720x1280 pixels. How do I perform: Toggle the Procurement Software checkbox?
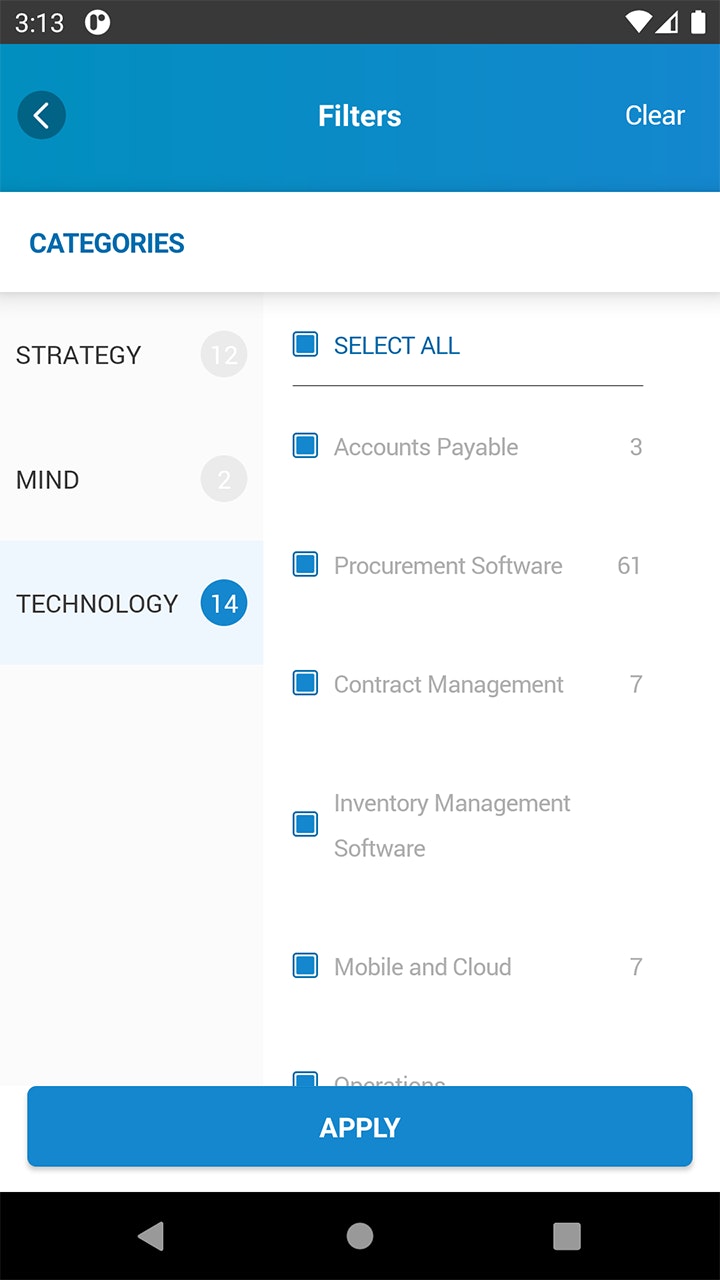tap(305, 565)
